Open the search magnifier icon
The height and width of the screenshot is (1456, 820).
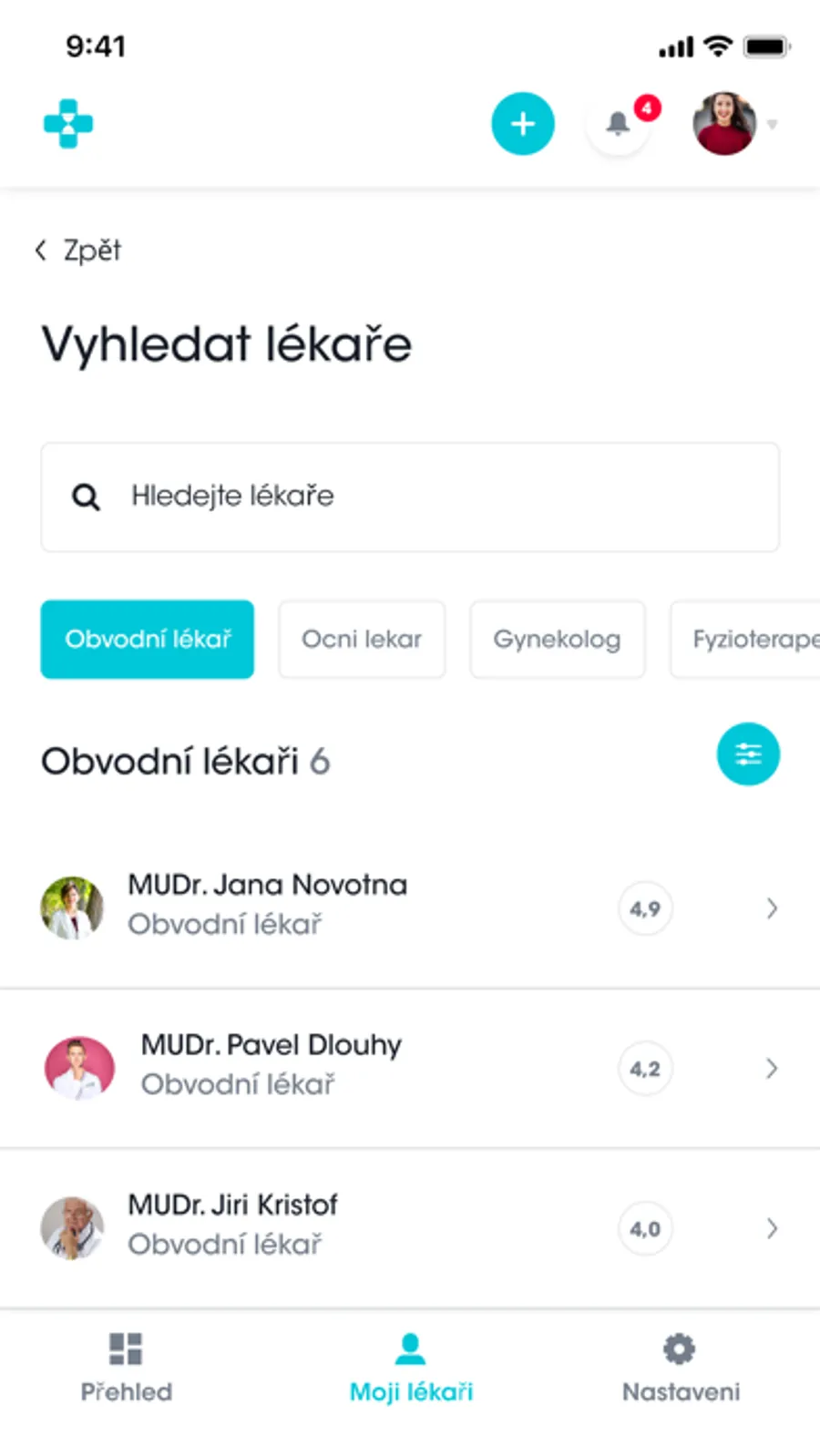tap(86, 497)
